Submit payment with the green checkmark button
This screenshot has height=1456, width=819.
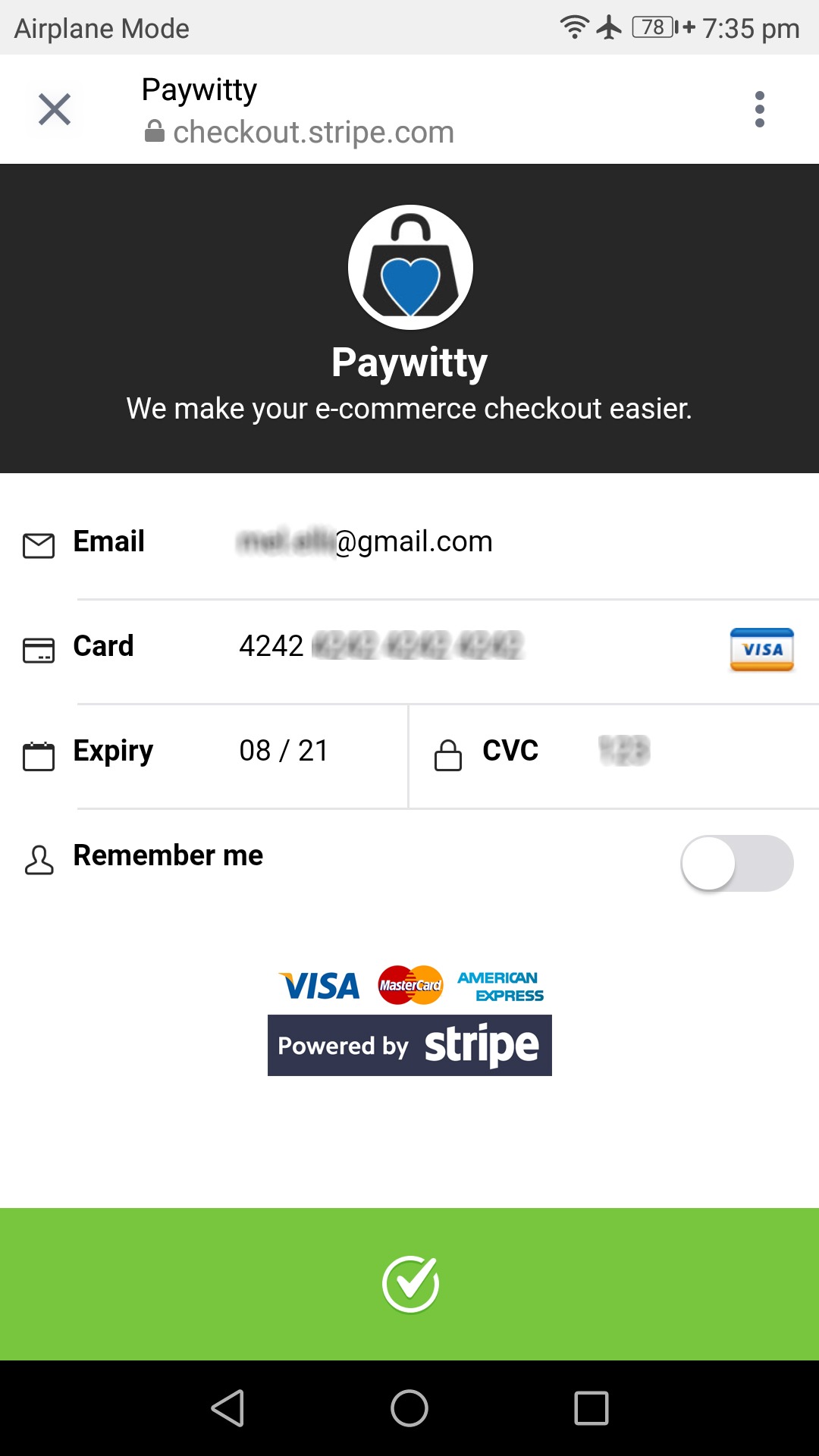(x=409, y=1284)
